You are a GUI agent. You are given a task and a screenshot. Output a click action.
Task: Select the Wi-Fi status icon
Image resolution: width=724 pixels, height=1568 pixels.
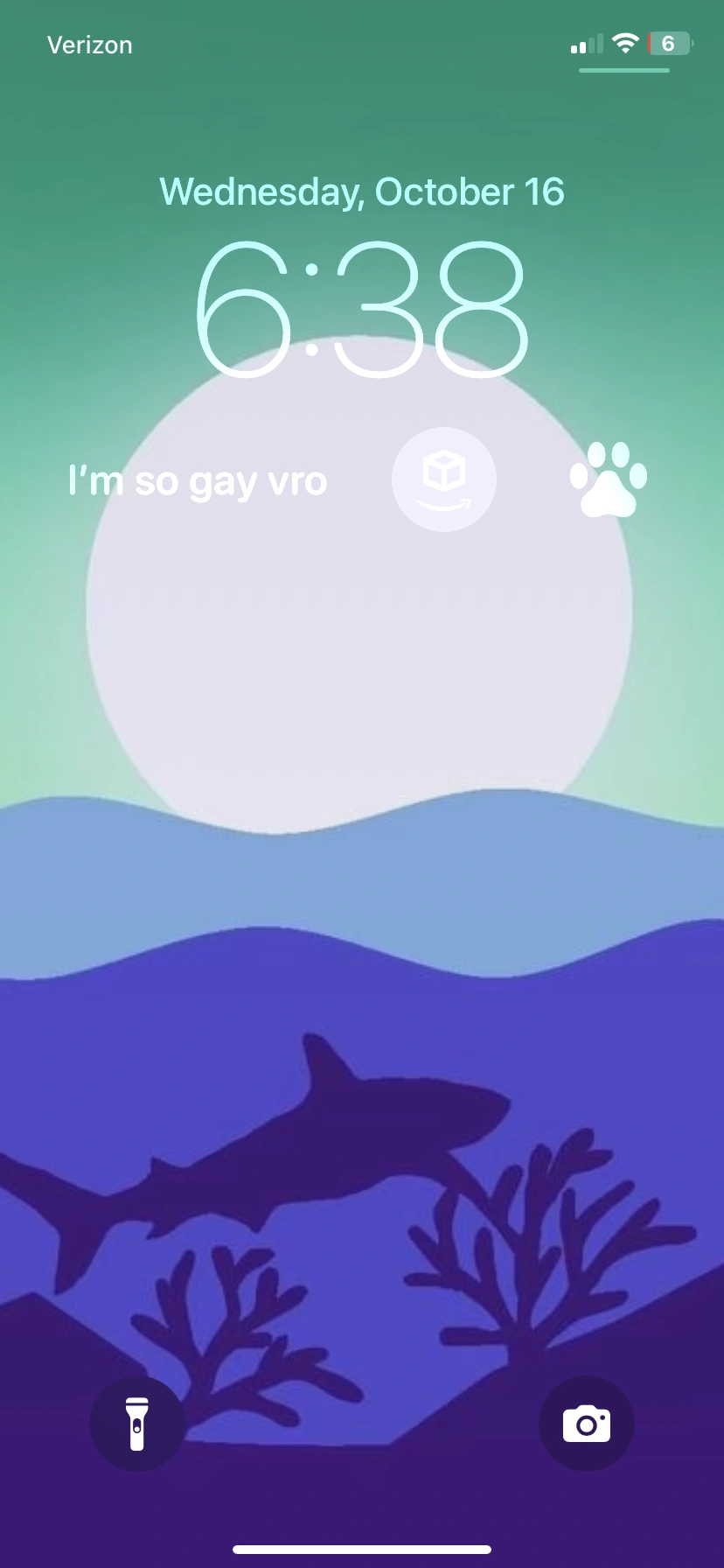click(624, 44)
